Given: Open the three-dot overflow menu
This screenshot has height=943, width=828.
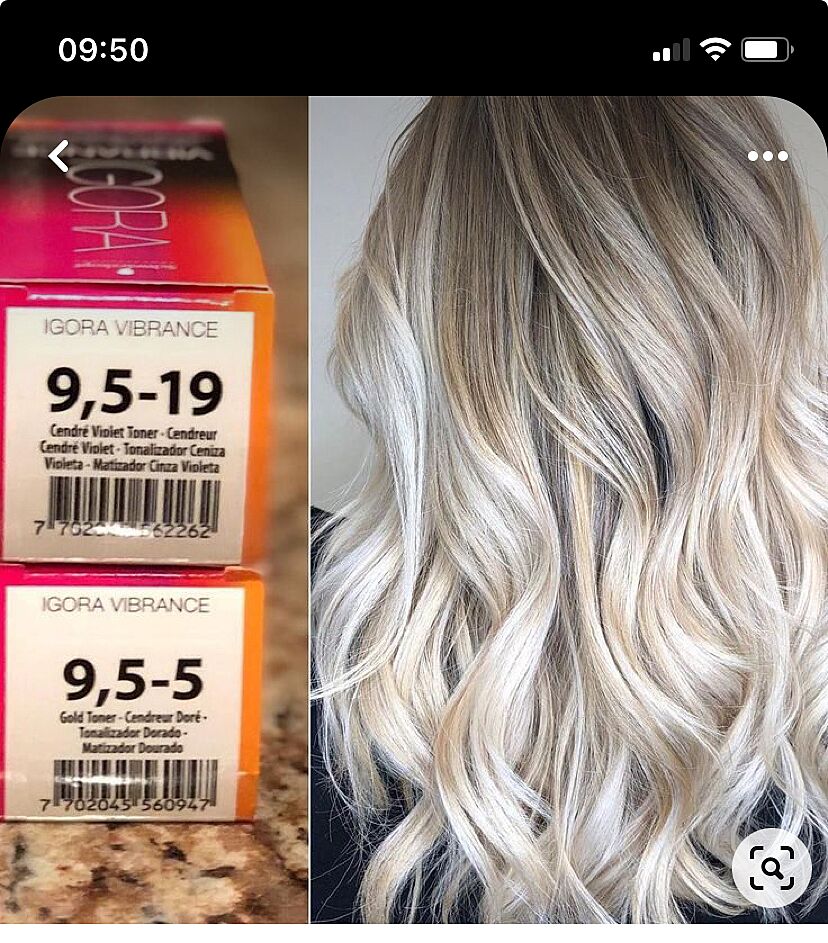Looking at the screenshot, I should point(767,156).
